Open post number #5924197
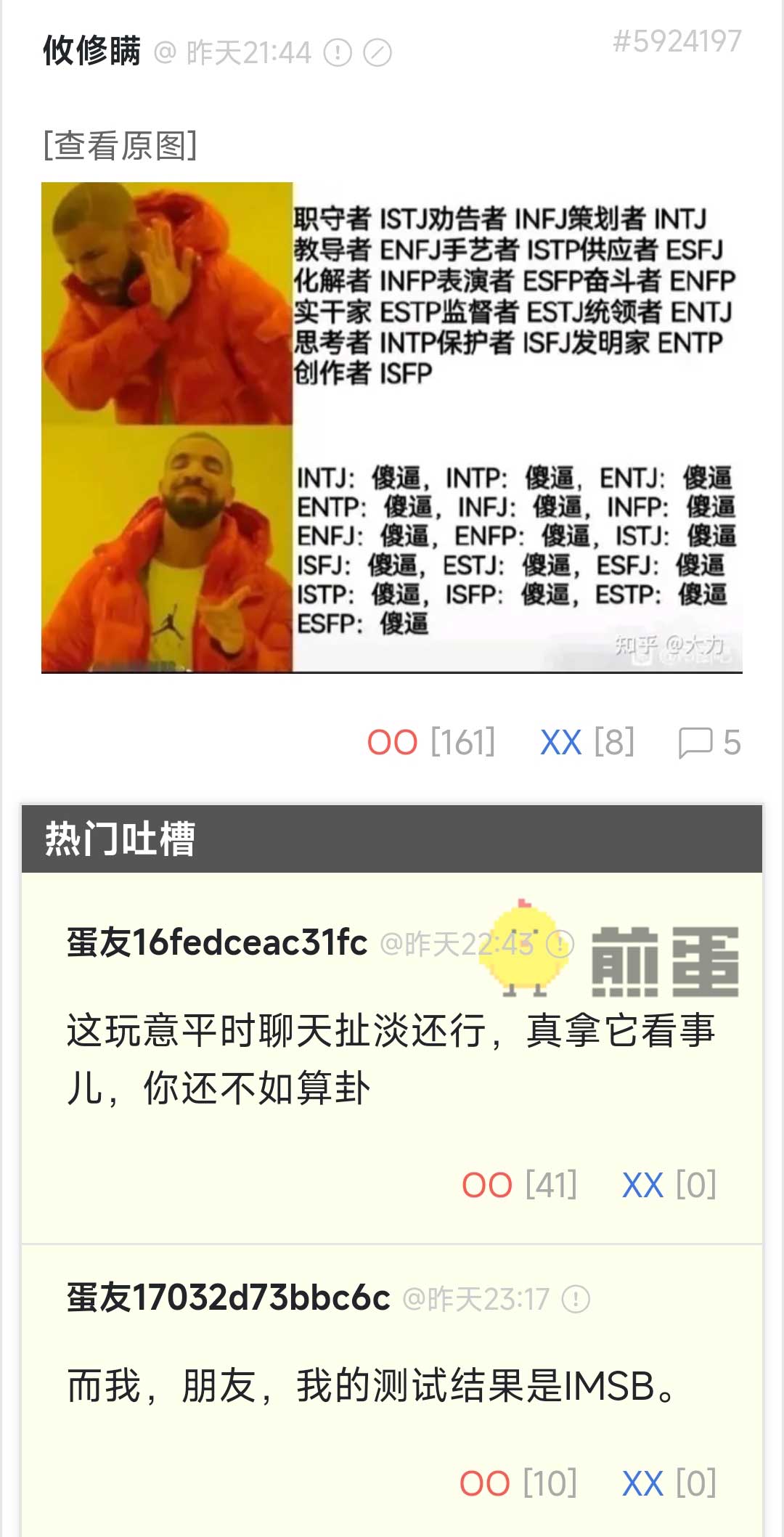 [677, 41]
